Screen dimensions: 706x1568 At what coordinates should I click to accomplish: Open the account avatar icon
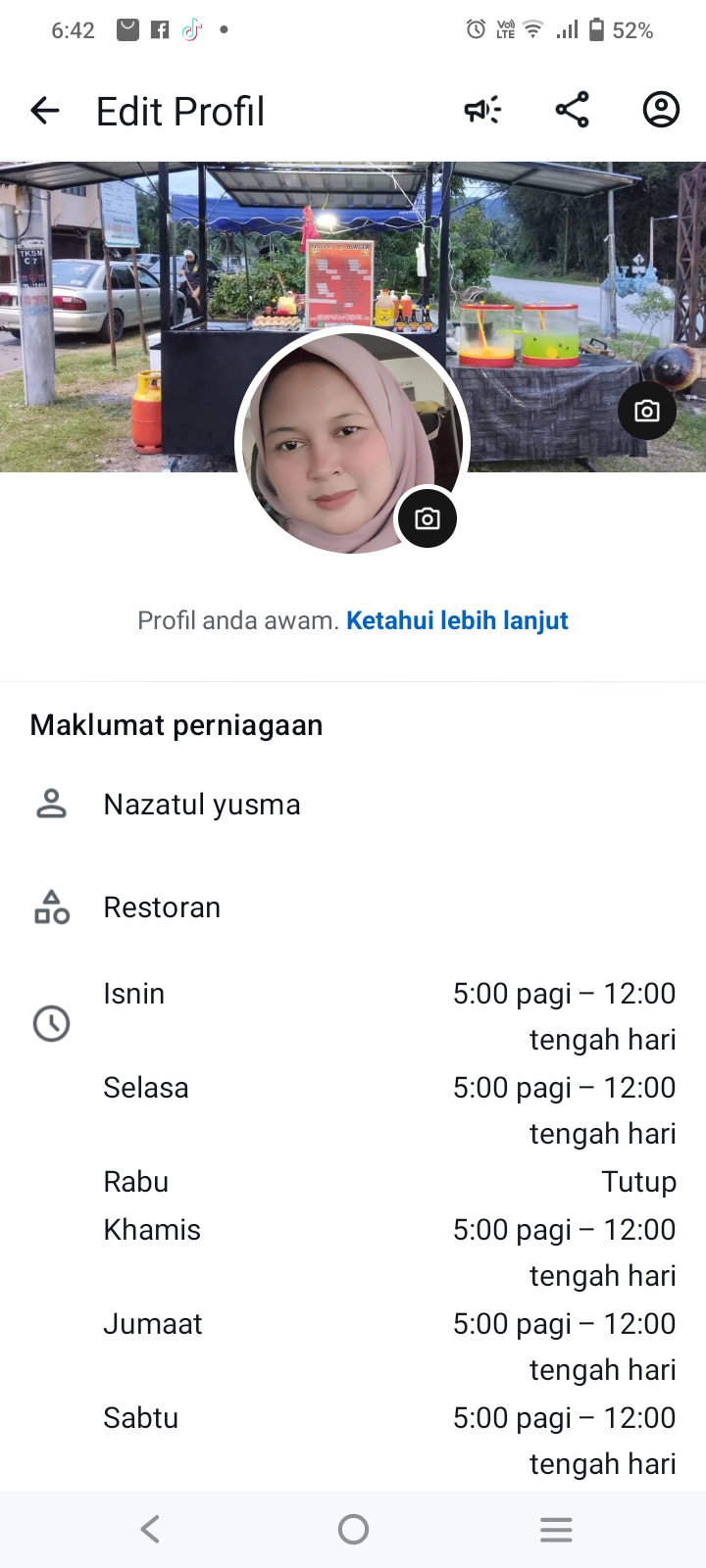tap(661, 110)
